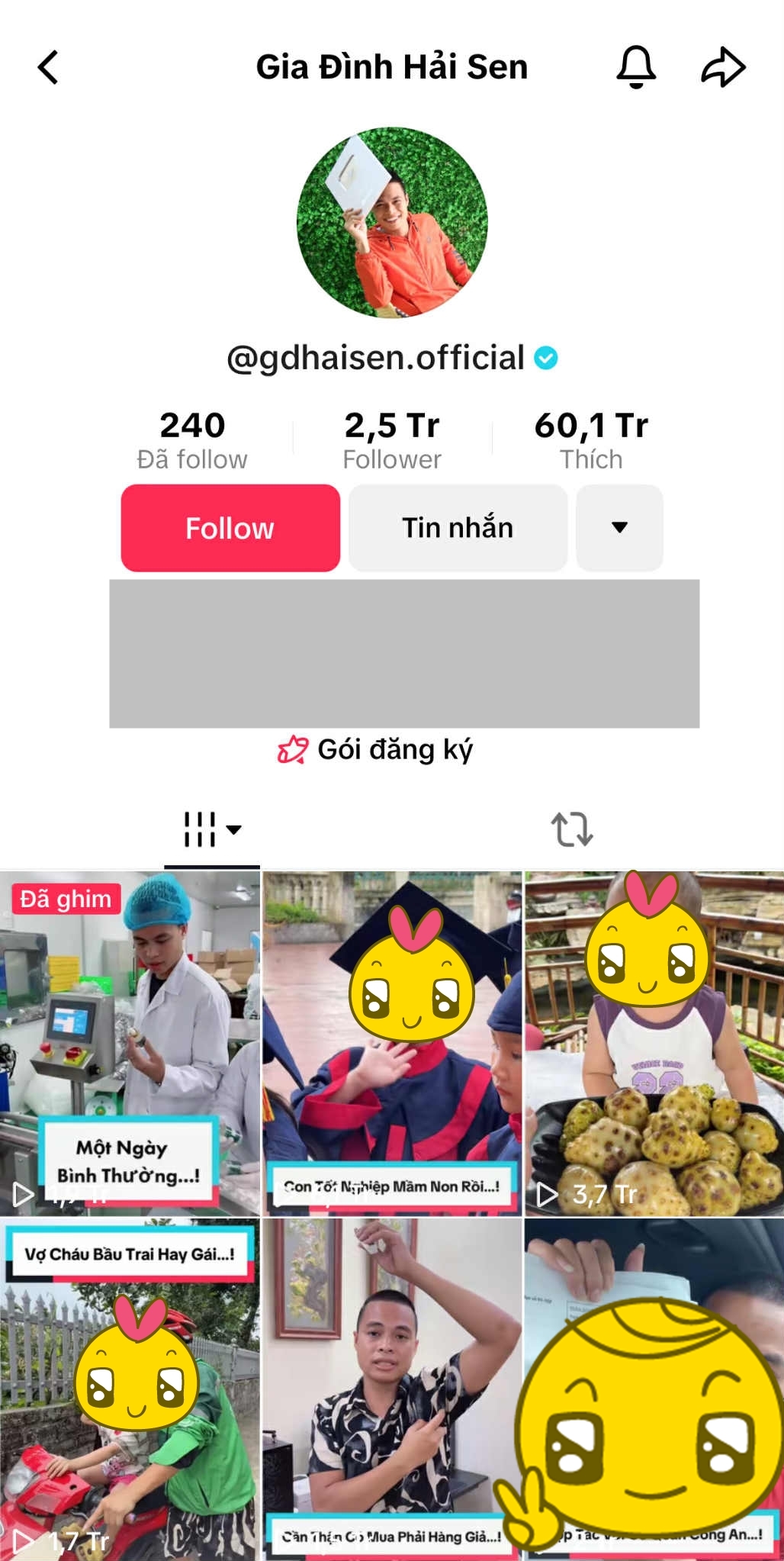This screenshot has height=1561, width=784.
Task: Tap the verified badge next to username
Action: click(x=546, y=356)
